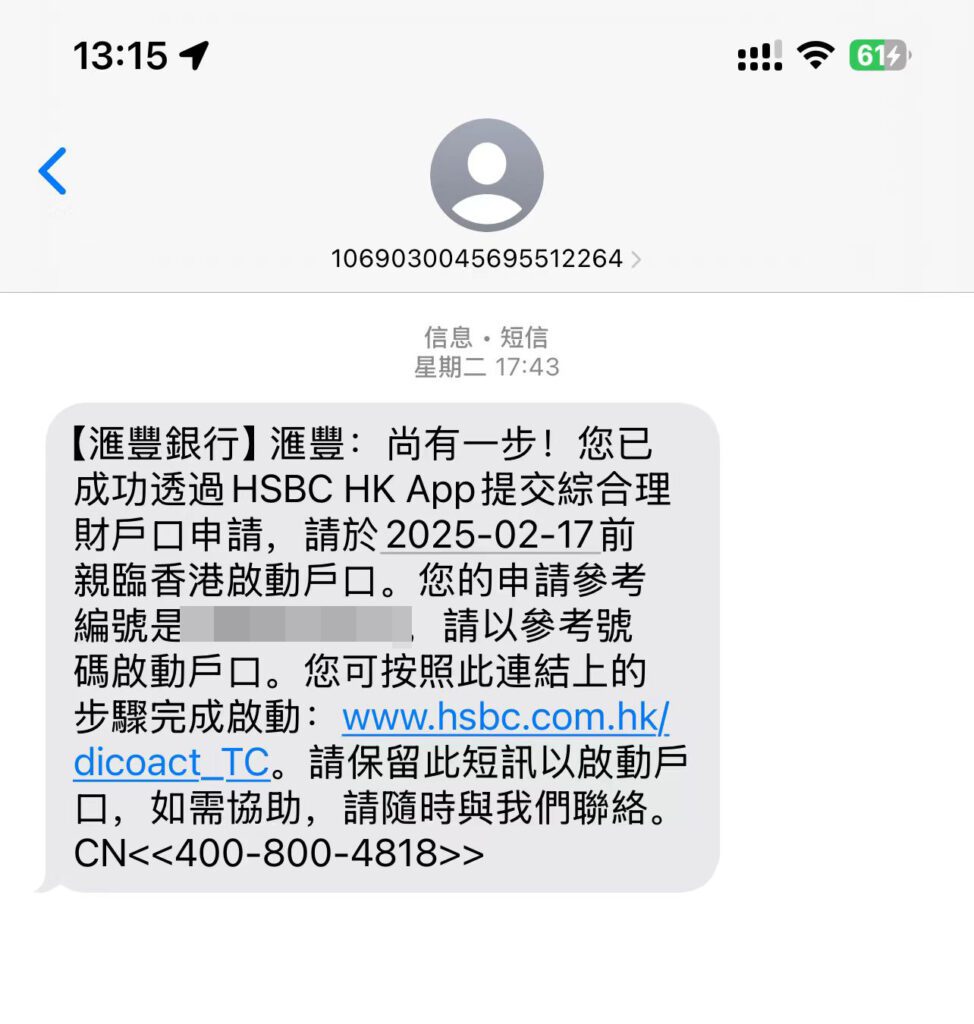
Task: Open contact details for sender 106903004569551​2264
Action: (486, 259)
